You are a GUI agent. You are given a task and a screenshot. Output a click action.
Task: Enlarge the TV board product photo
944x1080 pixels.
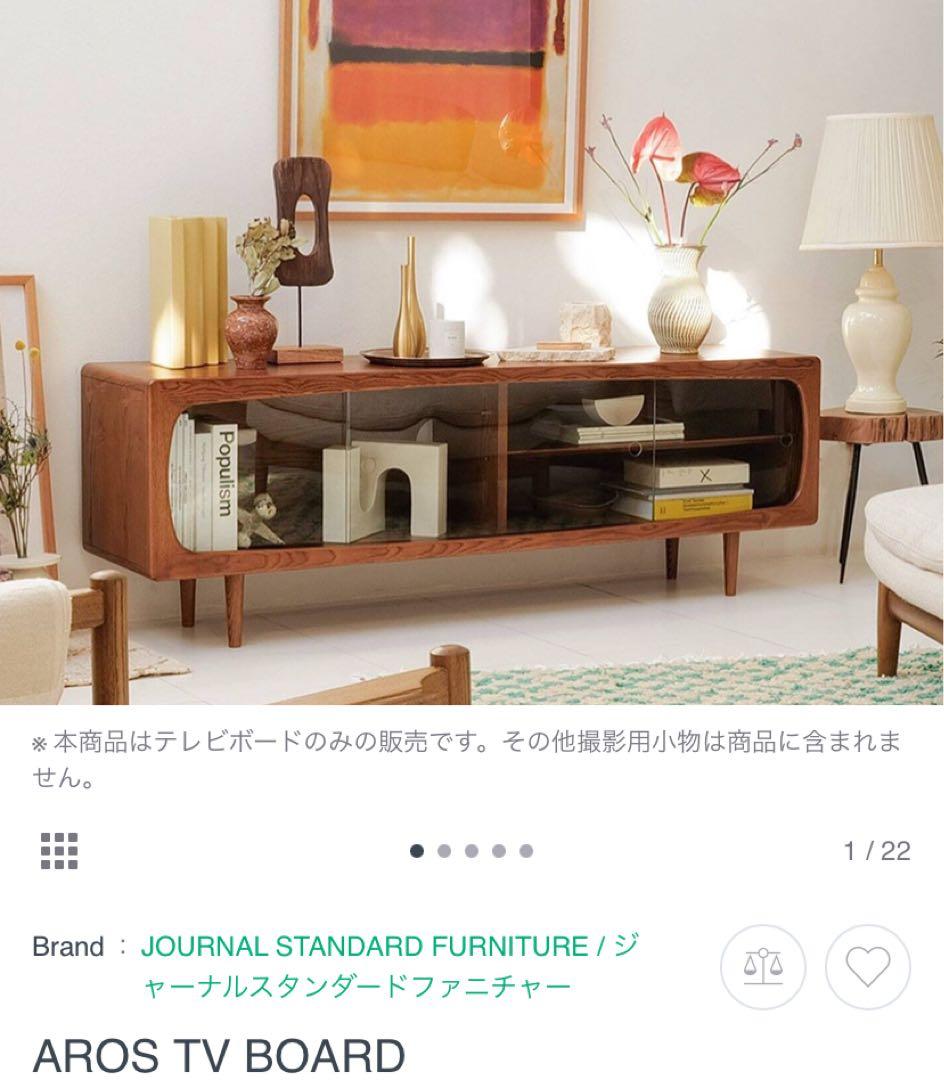472,350
